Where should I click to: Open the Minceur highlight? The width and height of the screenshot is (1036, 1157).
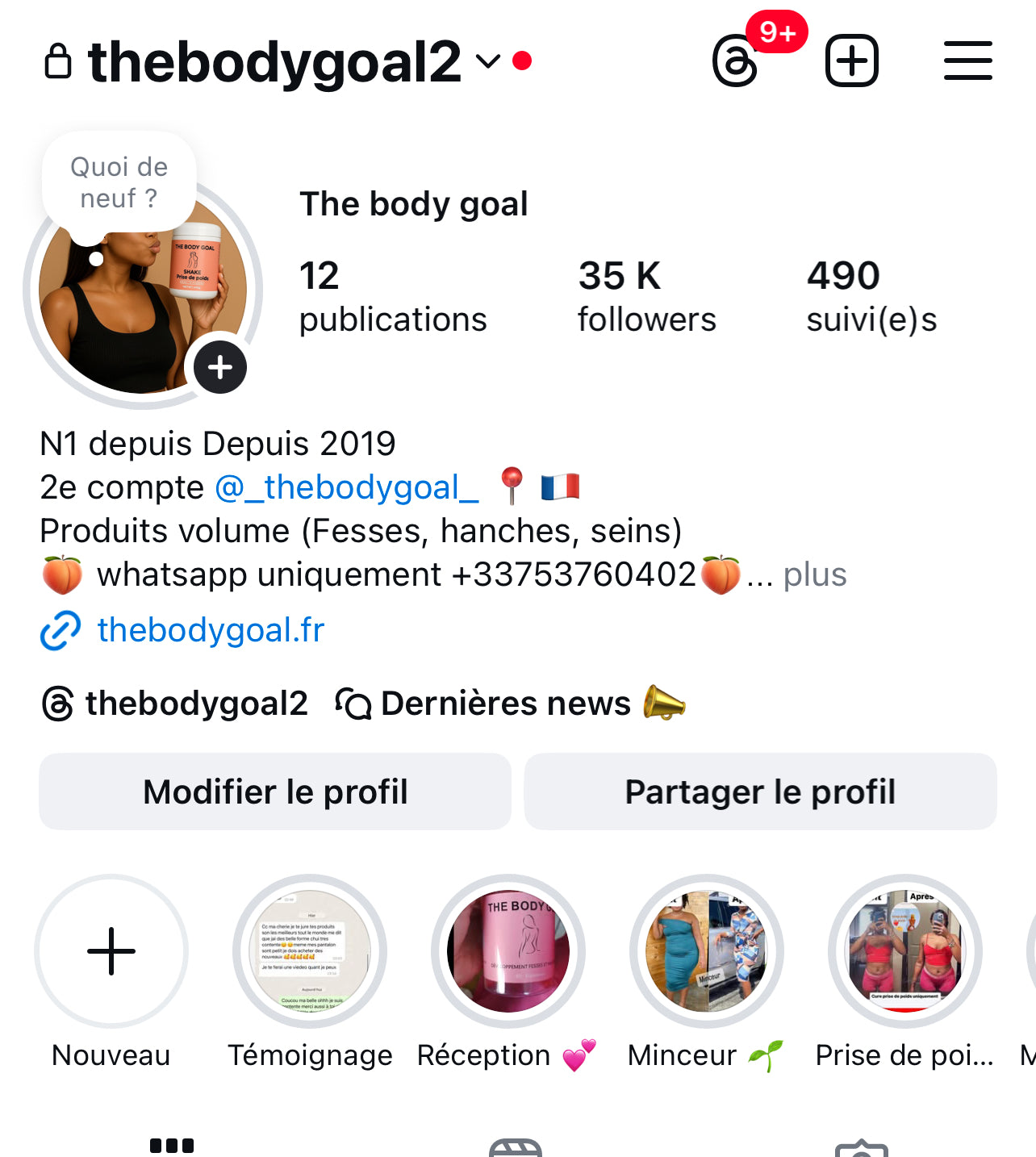pos(707,951)
